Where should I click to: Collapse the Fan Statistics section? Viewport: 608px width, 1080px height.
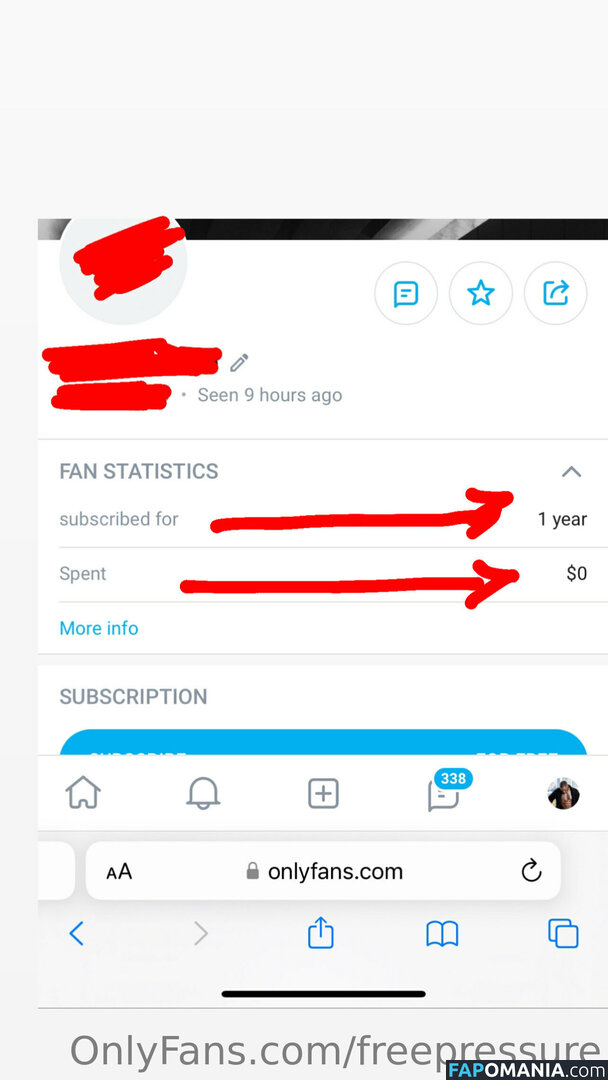click(571, 471)
